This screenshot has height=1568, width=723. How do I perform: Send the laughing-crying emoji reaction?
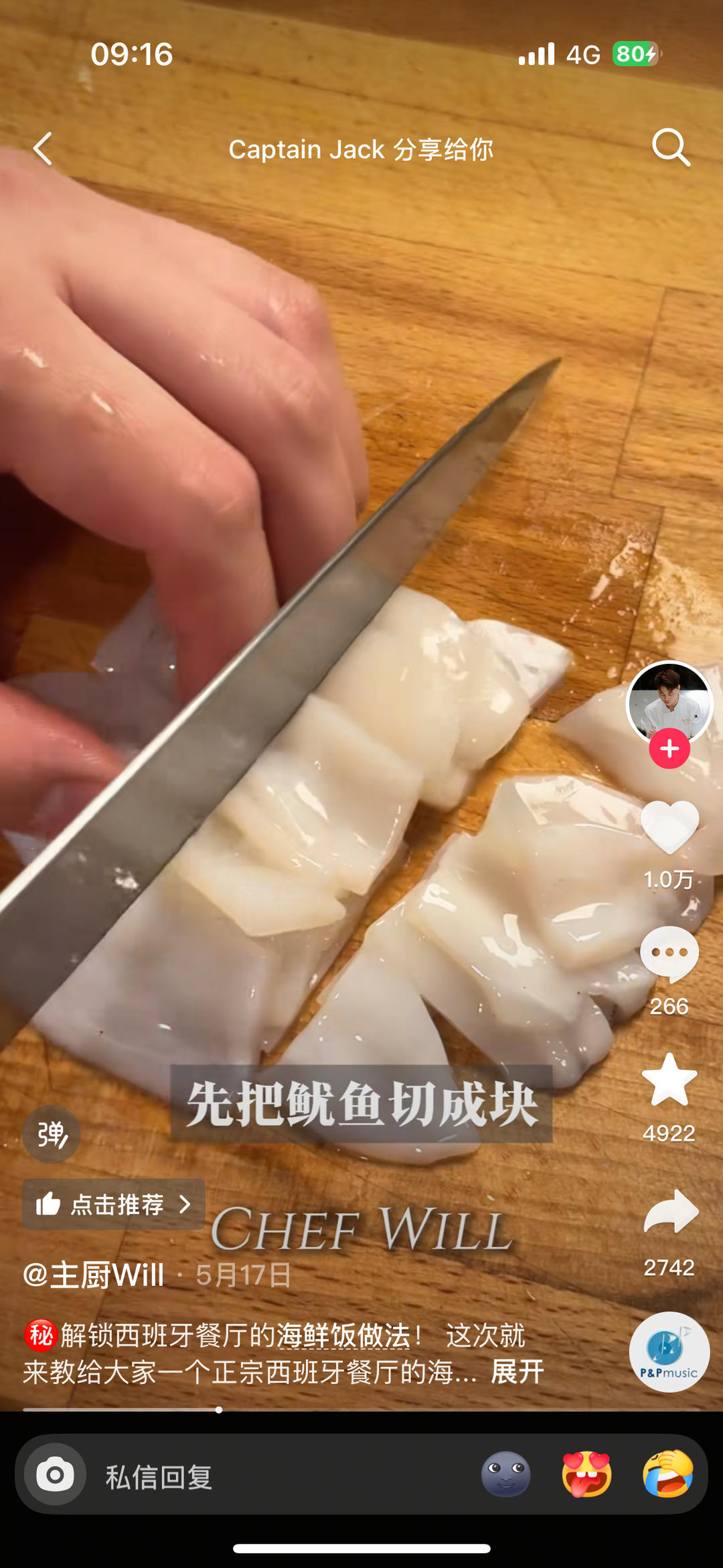point(667,1474)
